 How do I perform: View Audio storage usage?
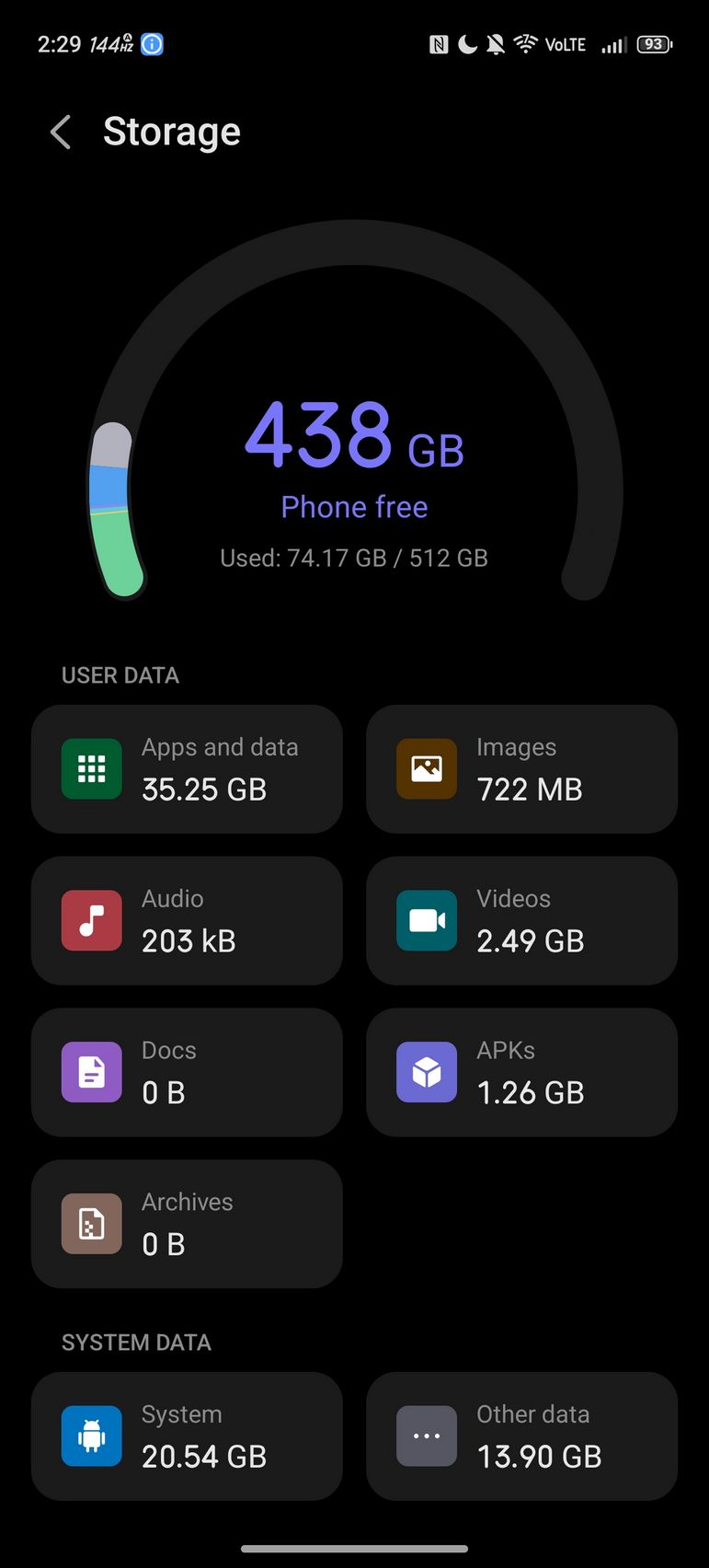187,920
